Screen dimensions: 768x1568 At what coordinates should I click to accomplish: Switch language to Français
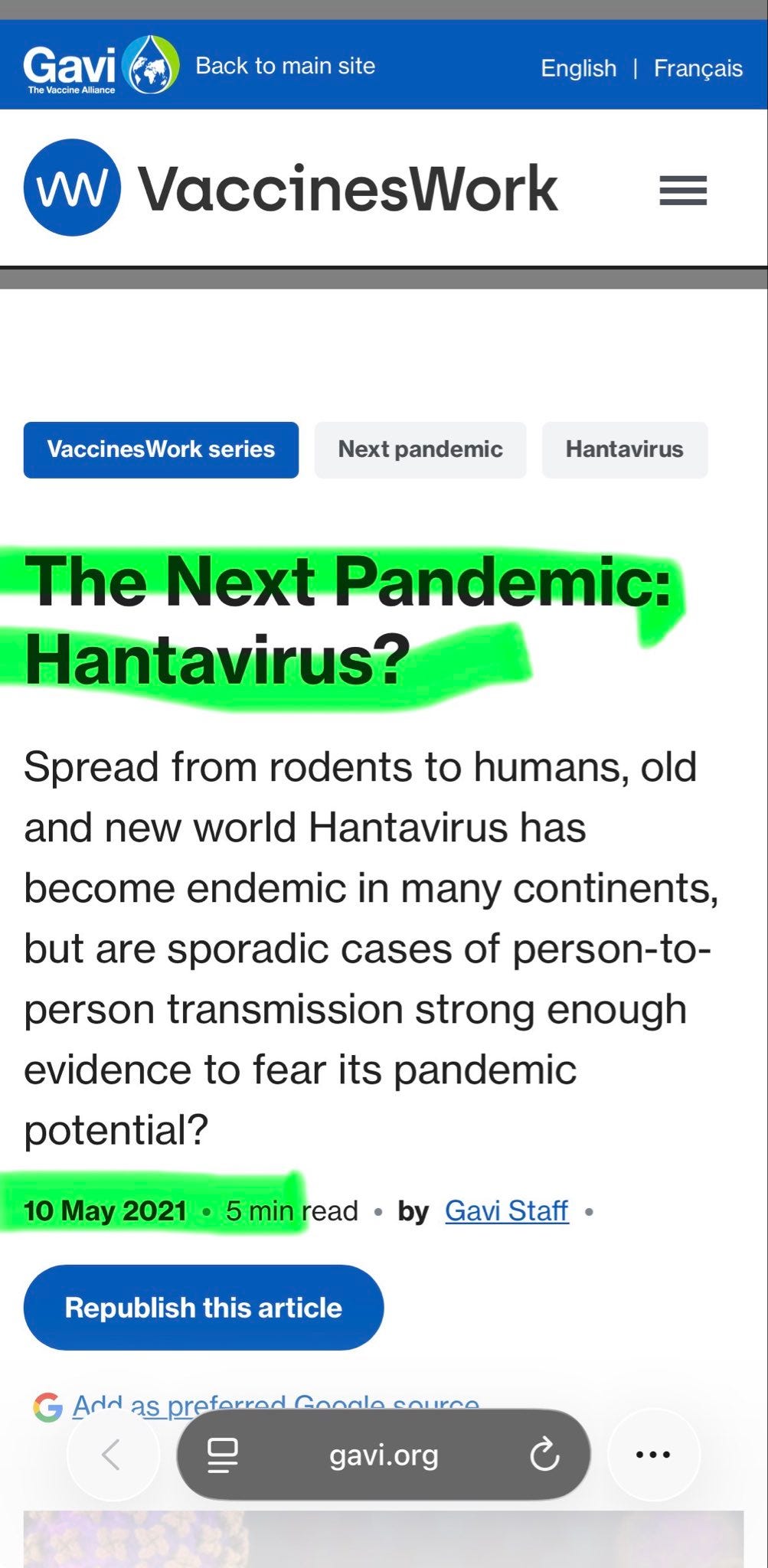[698, 68]
